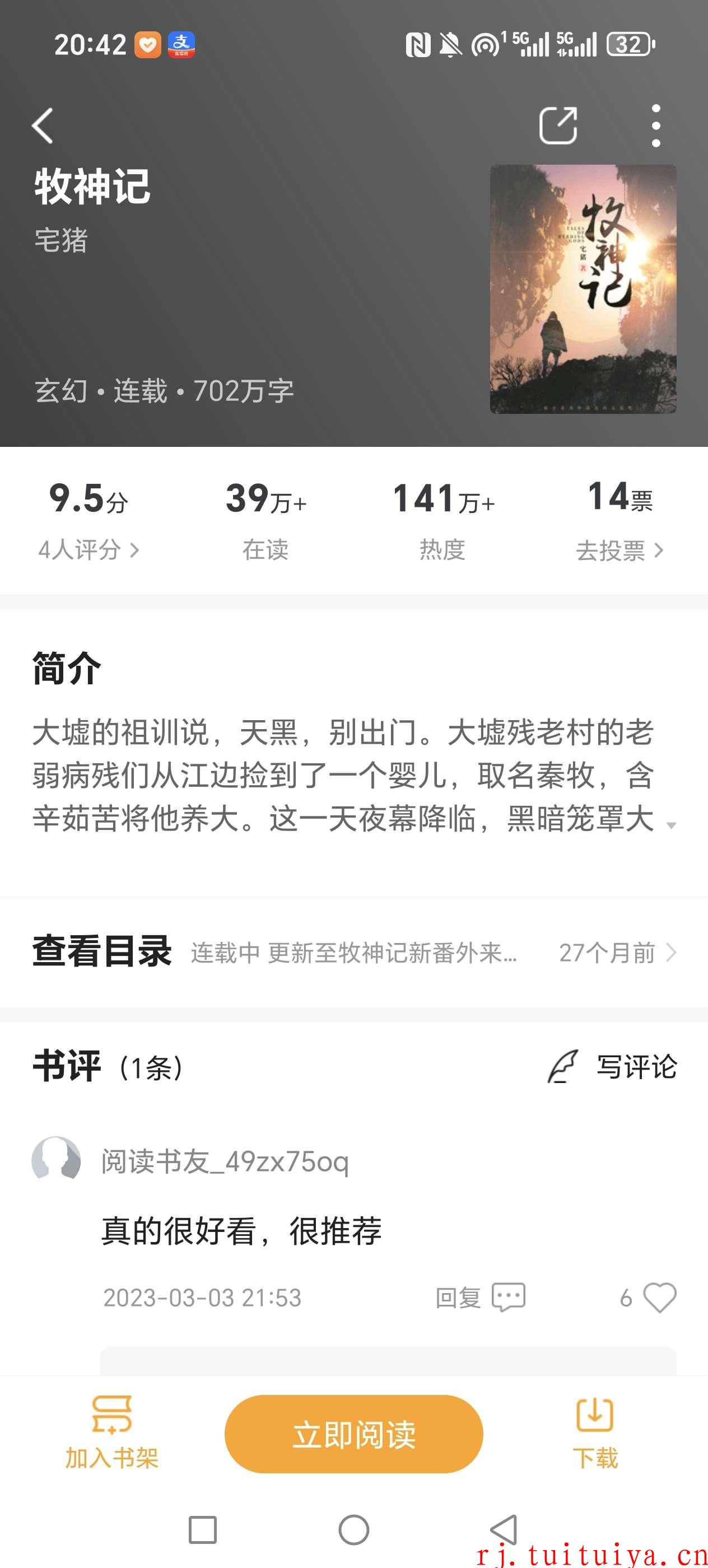
Task: Go to system home screen
Action: (x=353, y=1530)
